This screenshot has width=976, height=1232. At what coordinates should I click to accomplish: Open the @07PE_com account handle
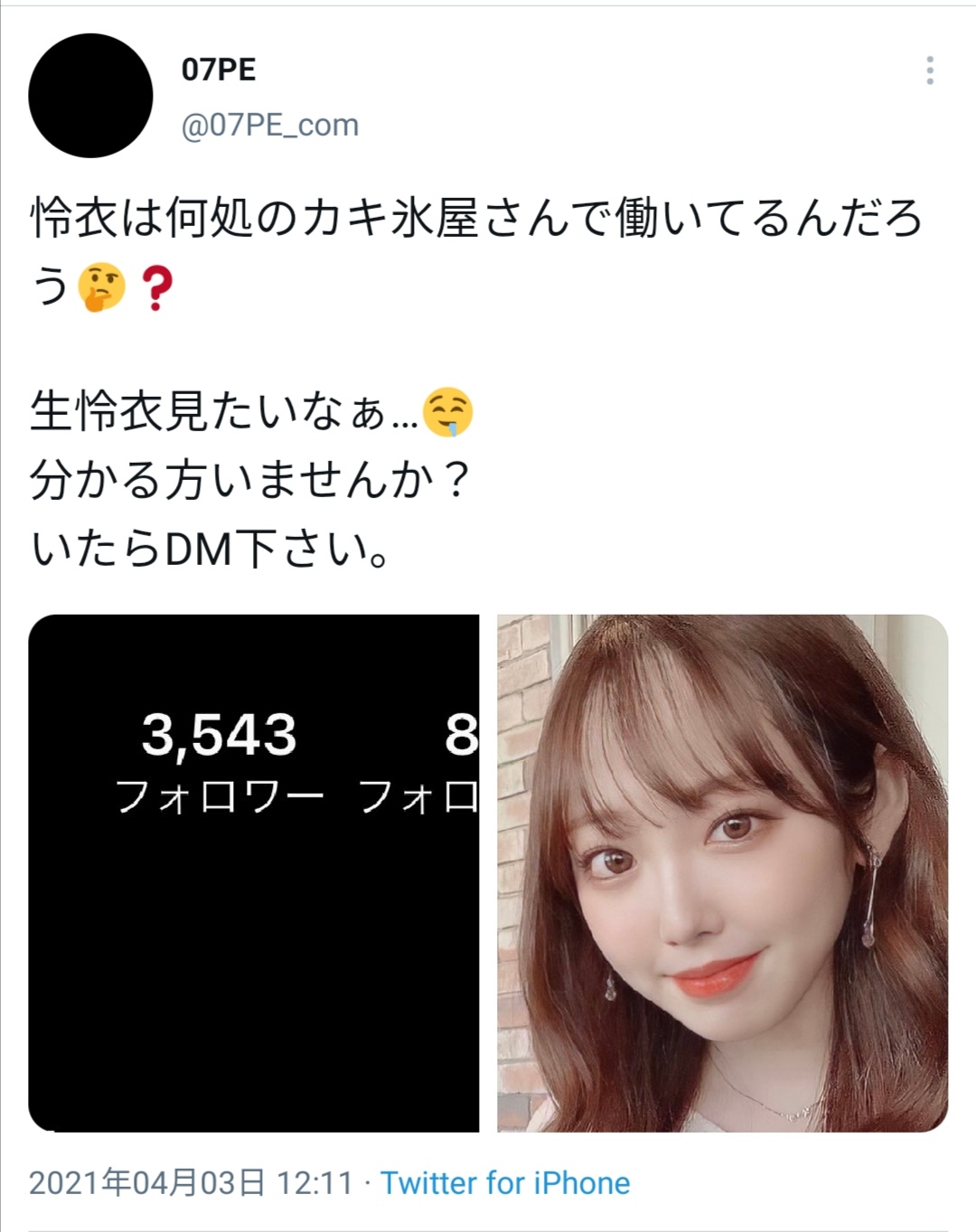pos(269,125)
